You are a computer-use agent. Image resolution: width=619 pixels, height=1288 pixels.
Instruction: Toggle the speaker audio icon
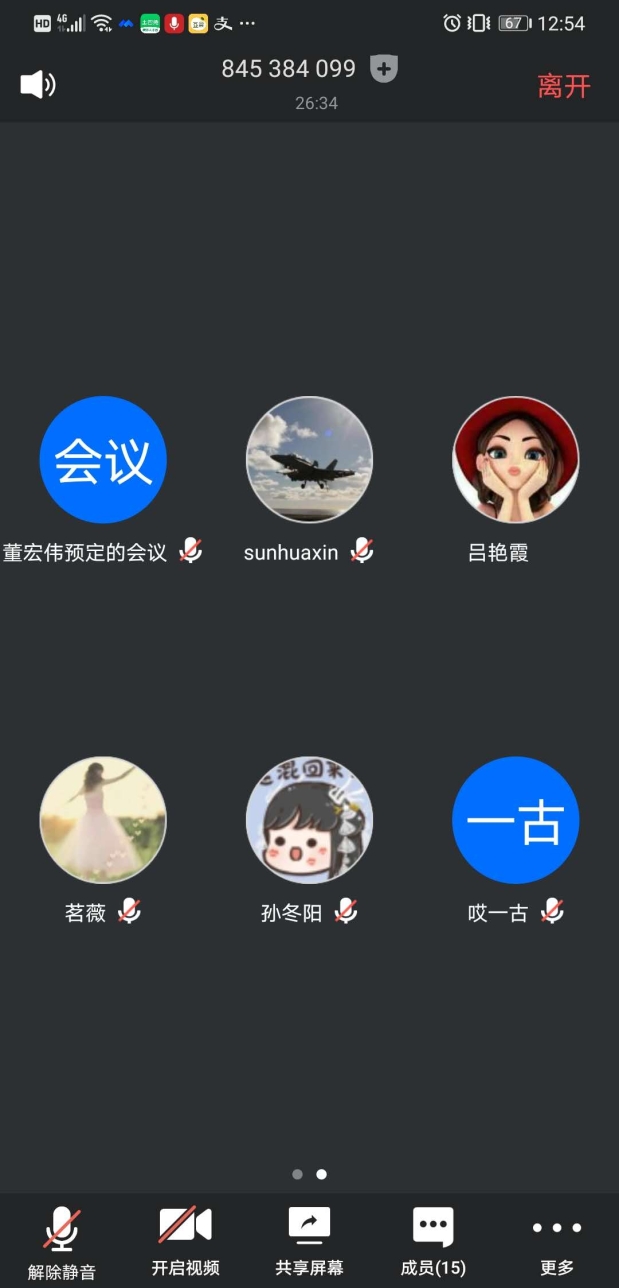38,85
